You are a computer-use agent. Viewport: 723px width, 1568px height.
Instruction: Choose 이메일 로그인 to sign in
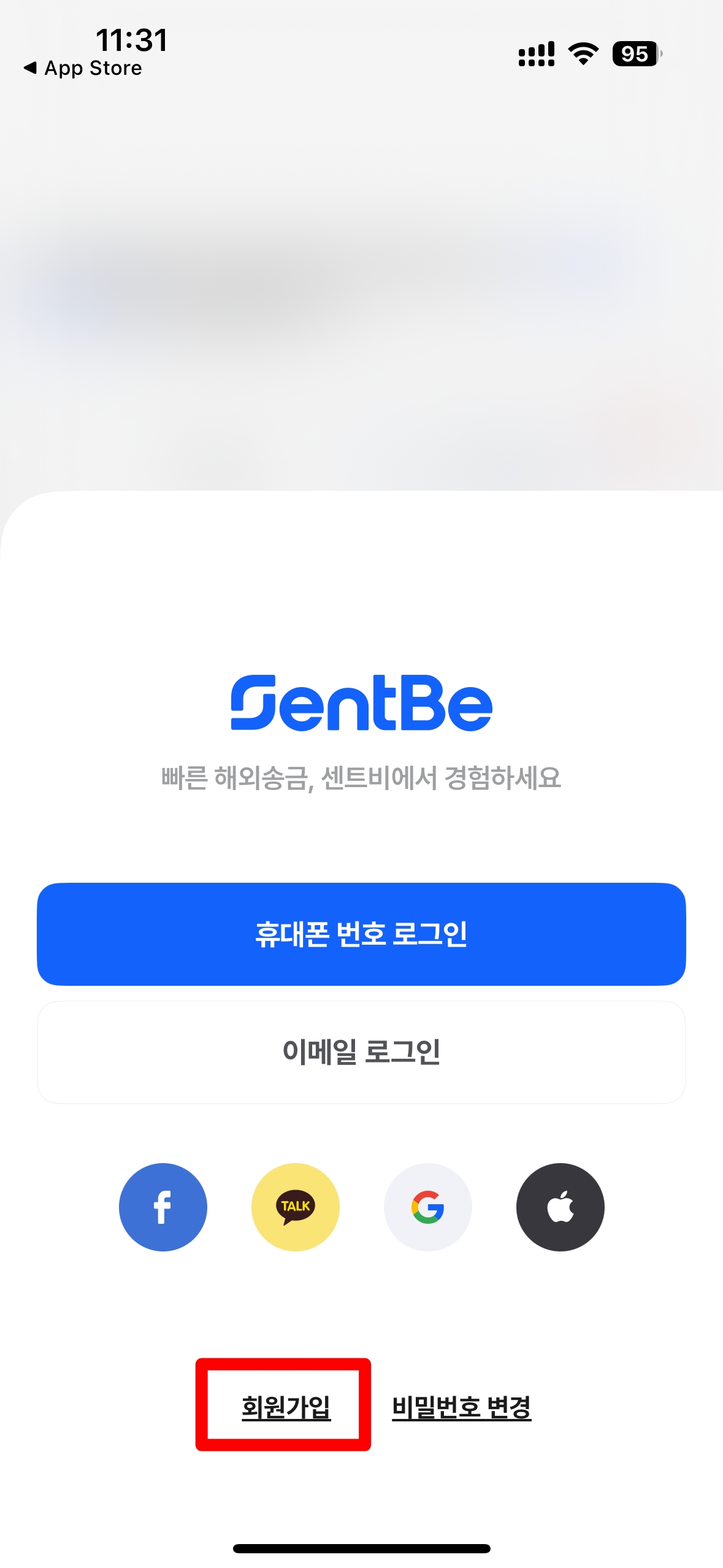361,1051
